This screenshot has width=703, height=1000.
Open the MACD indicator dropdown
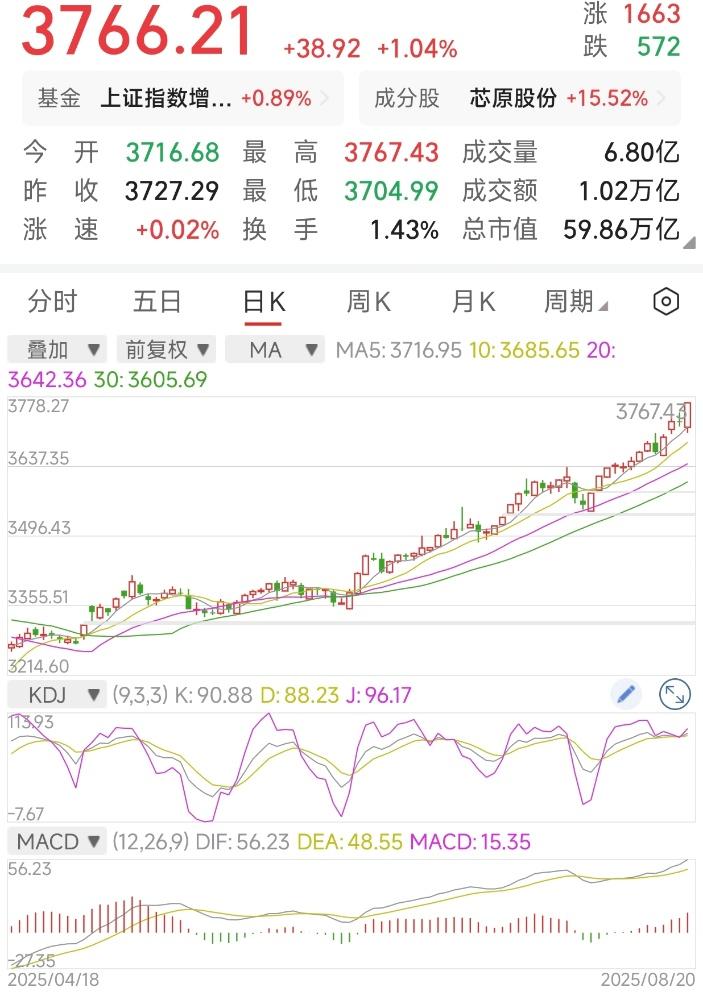coord(57,841)
